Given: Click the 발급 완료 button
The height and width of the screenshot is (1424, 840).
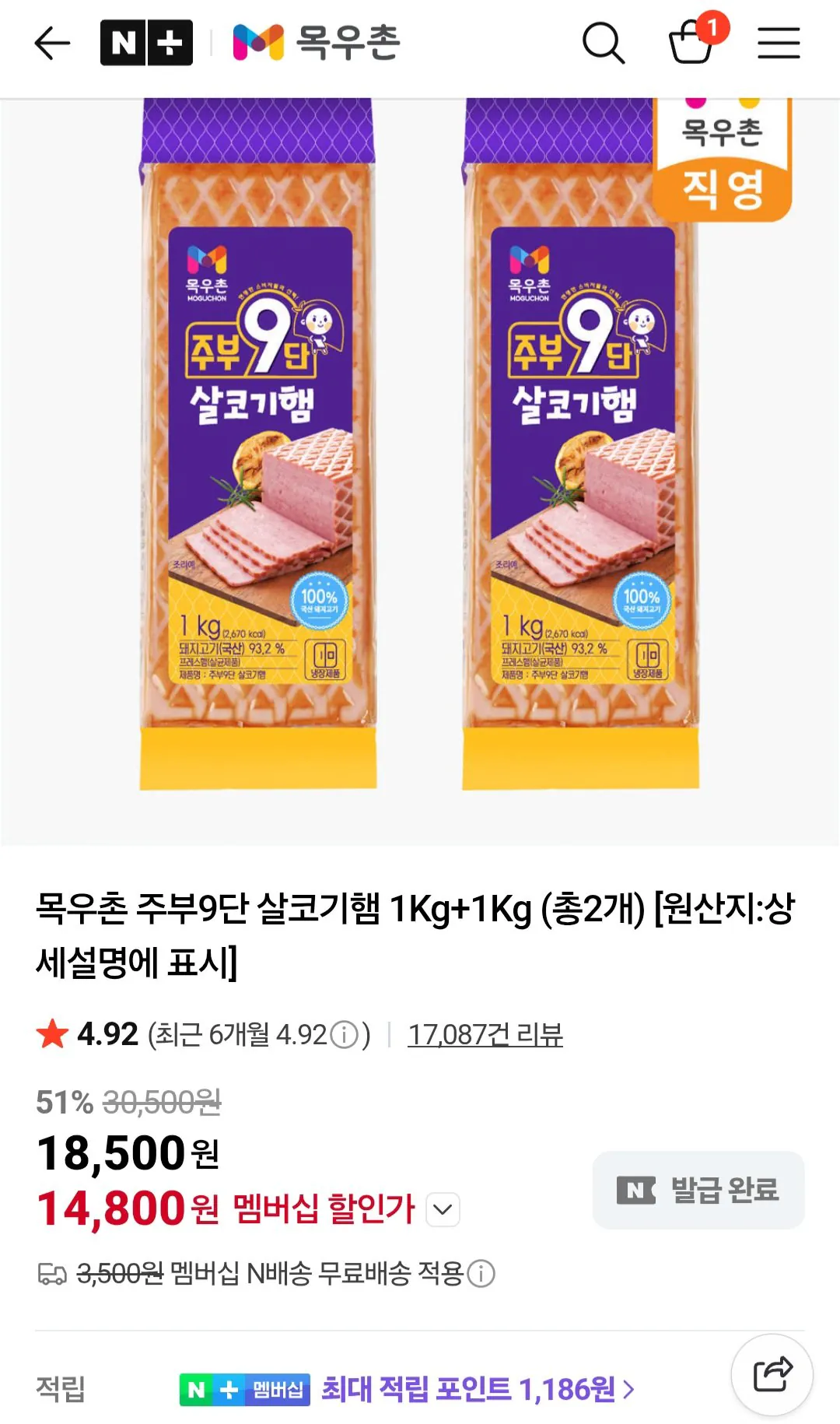Looking at the screenshot, I should pos(698,1189).
